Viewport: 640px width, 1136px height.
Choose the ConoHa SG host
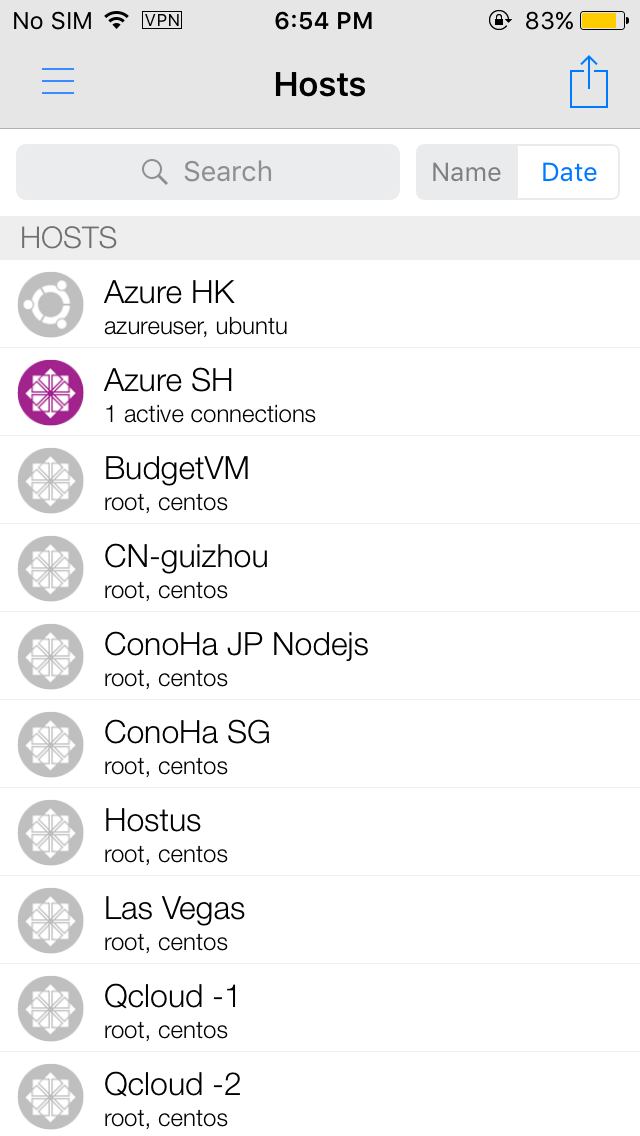320,745
